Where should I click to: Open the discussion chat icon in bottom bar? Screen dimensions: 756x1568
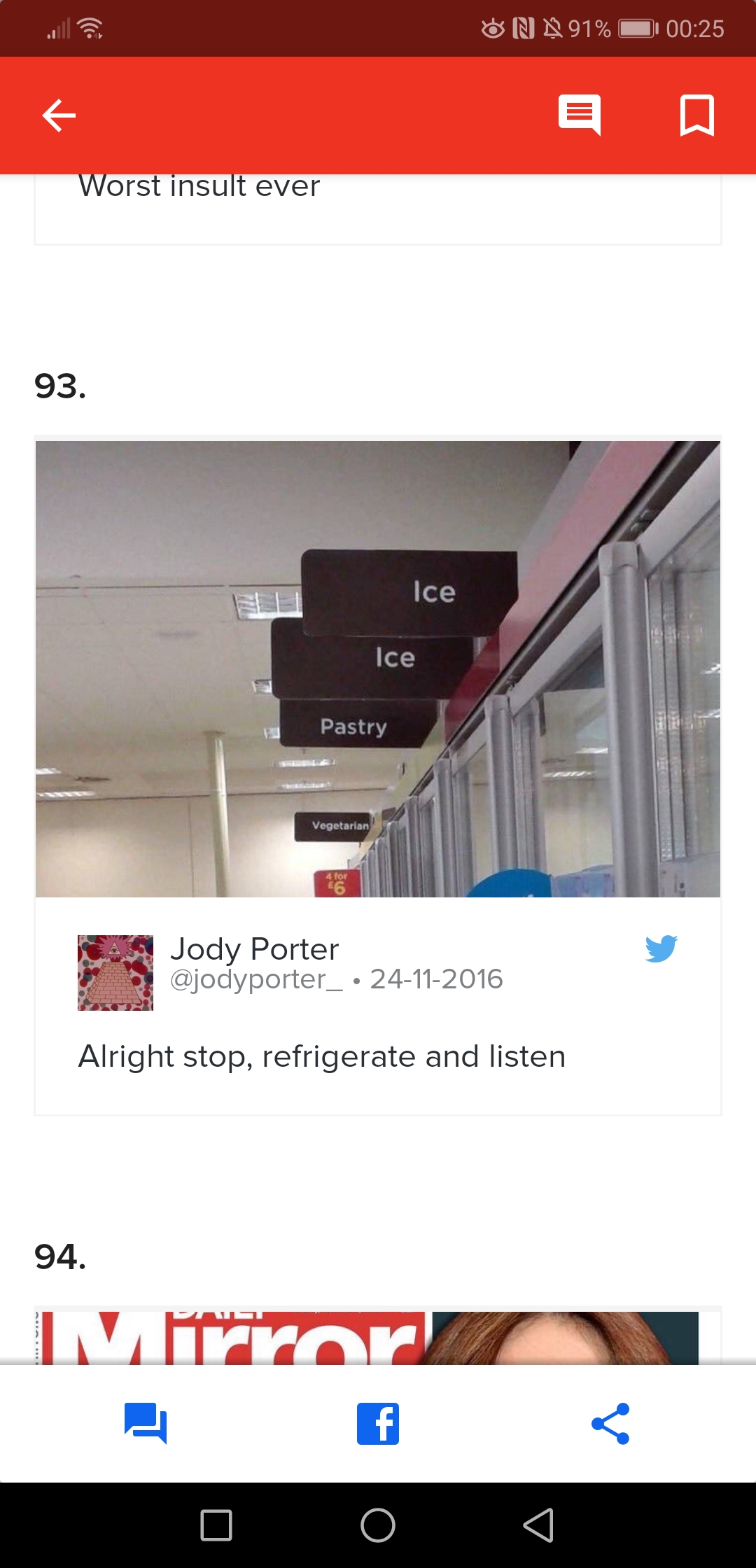[x=146, y=1423]
